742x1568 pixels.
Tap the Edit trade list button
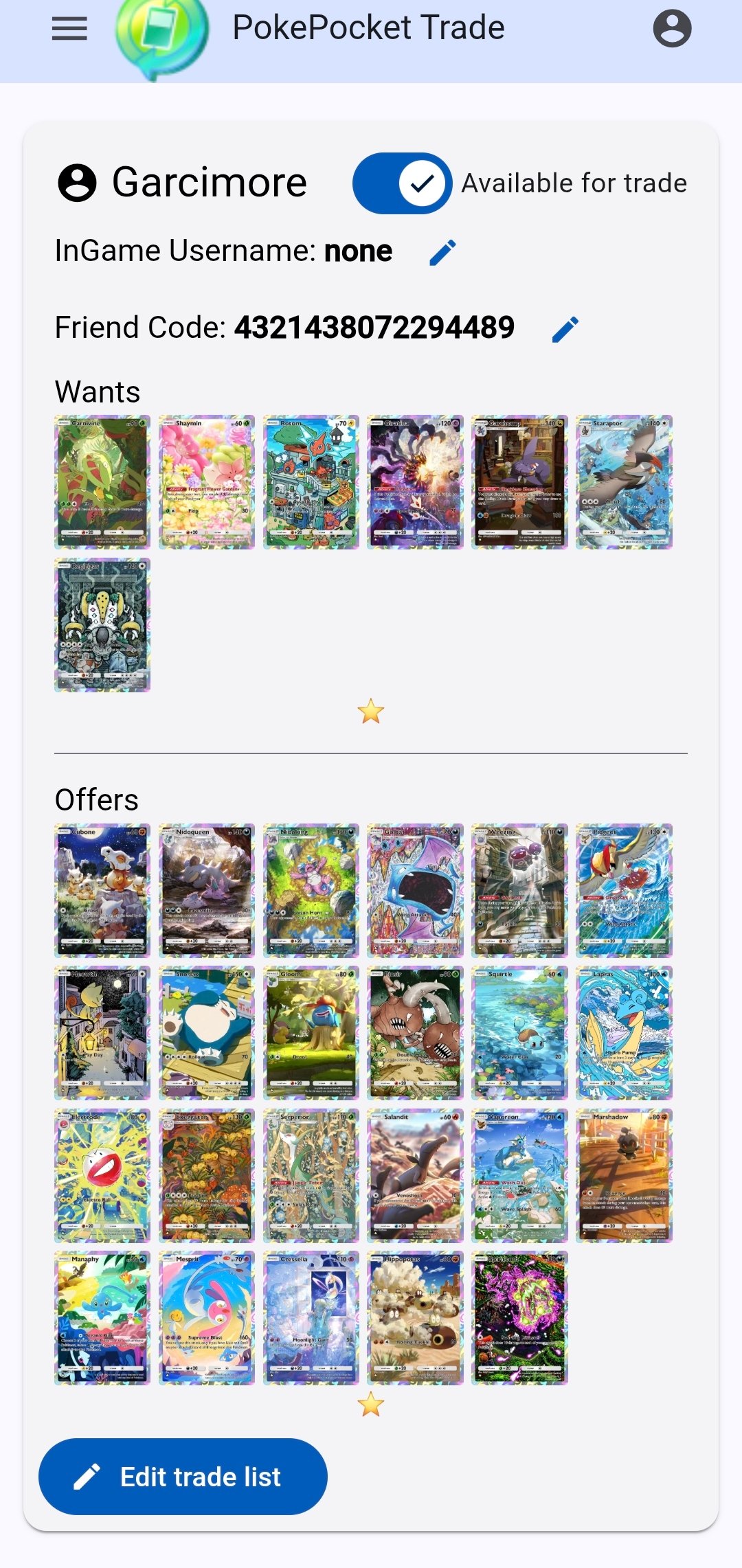tap(183, 1476)
